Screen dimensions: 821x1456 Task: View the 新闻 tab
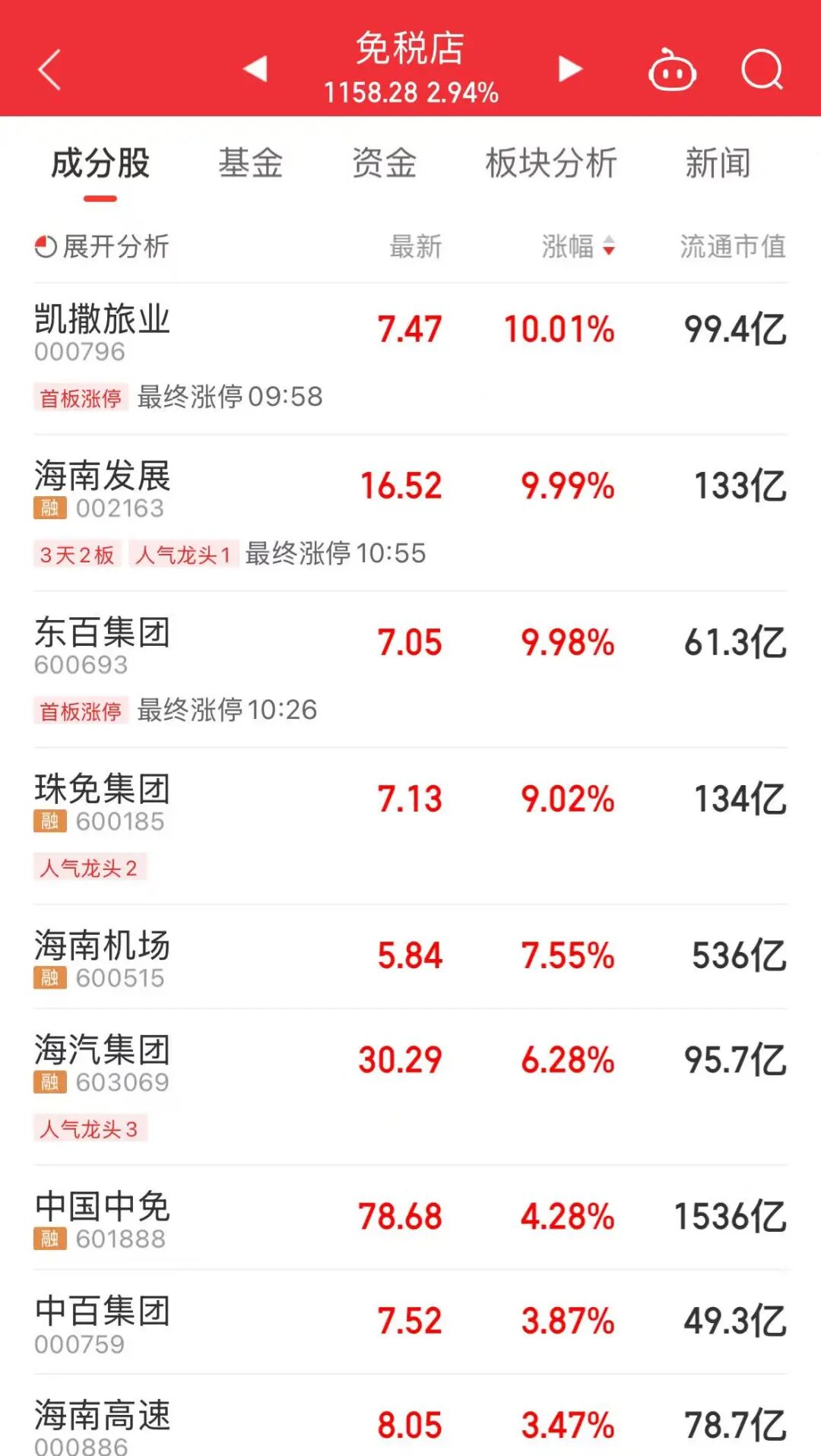(718, 163)
